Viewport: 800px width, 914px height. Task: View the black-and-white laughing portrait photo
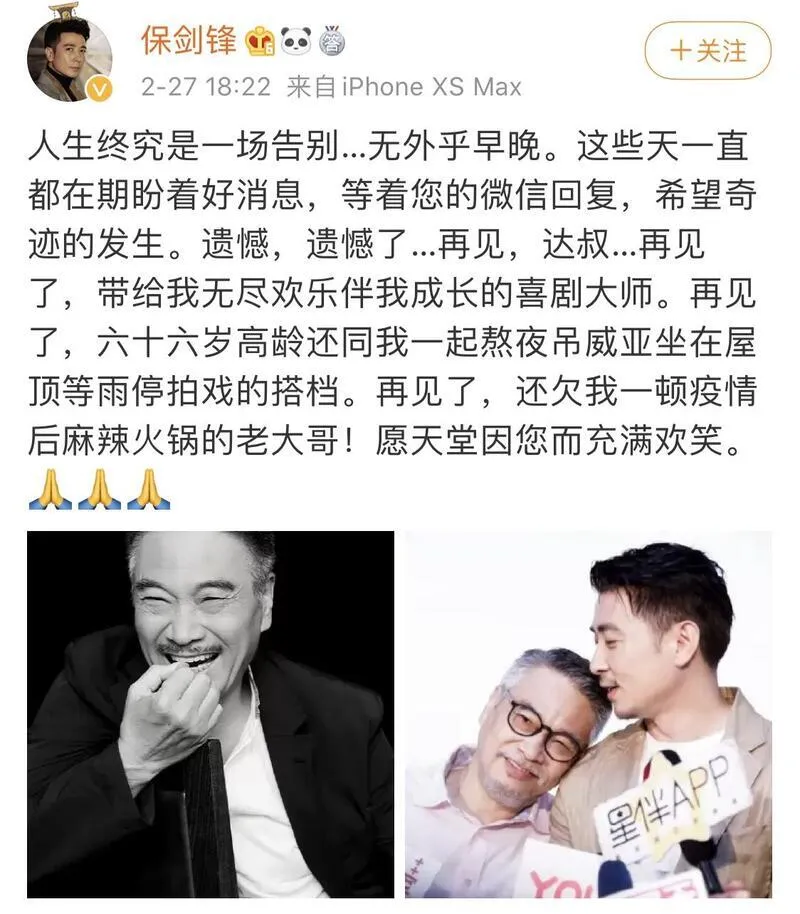pyautogui.click(x=210, y=713)
